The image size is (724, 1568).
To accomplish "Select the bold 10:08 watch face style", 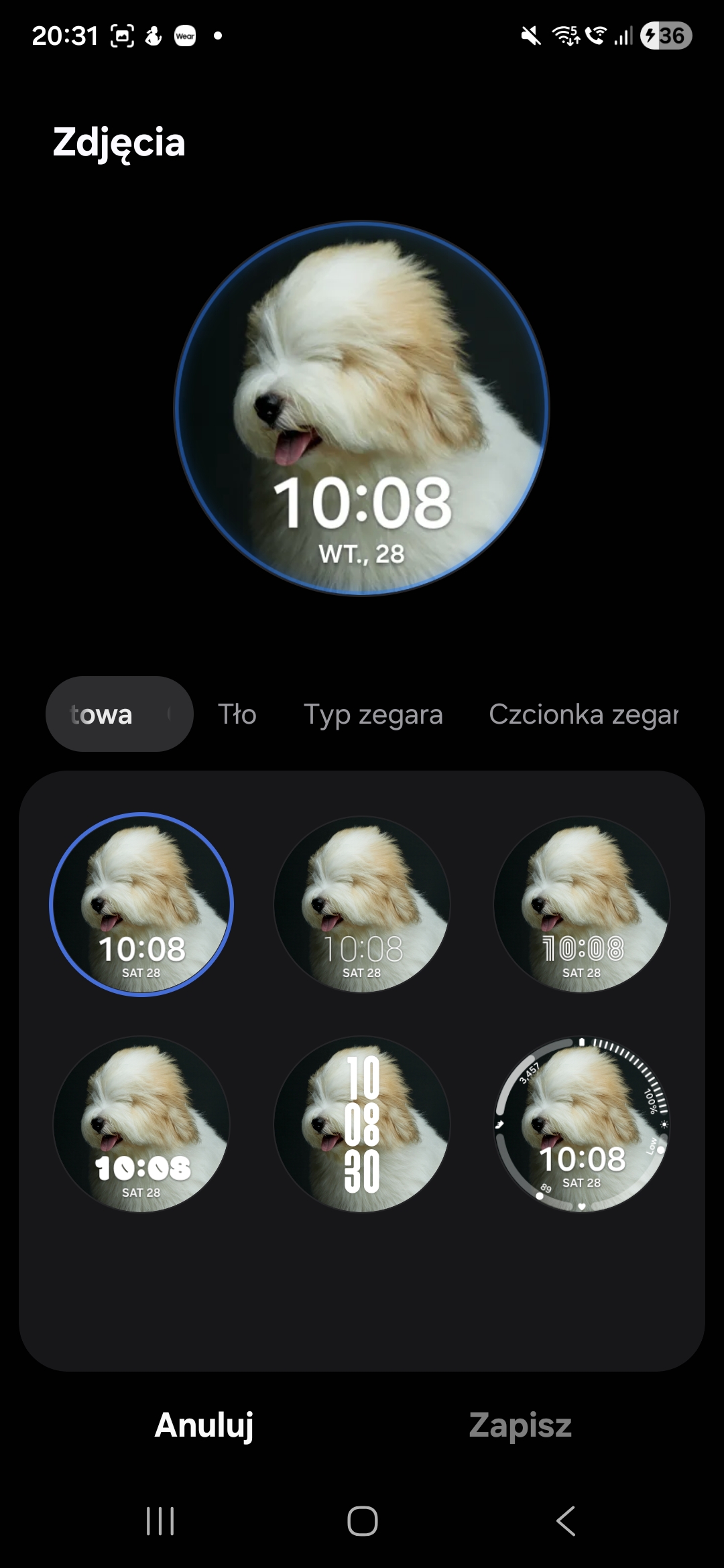I will click(x=141, y=905).
